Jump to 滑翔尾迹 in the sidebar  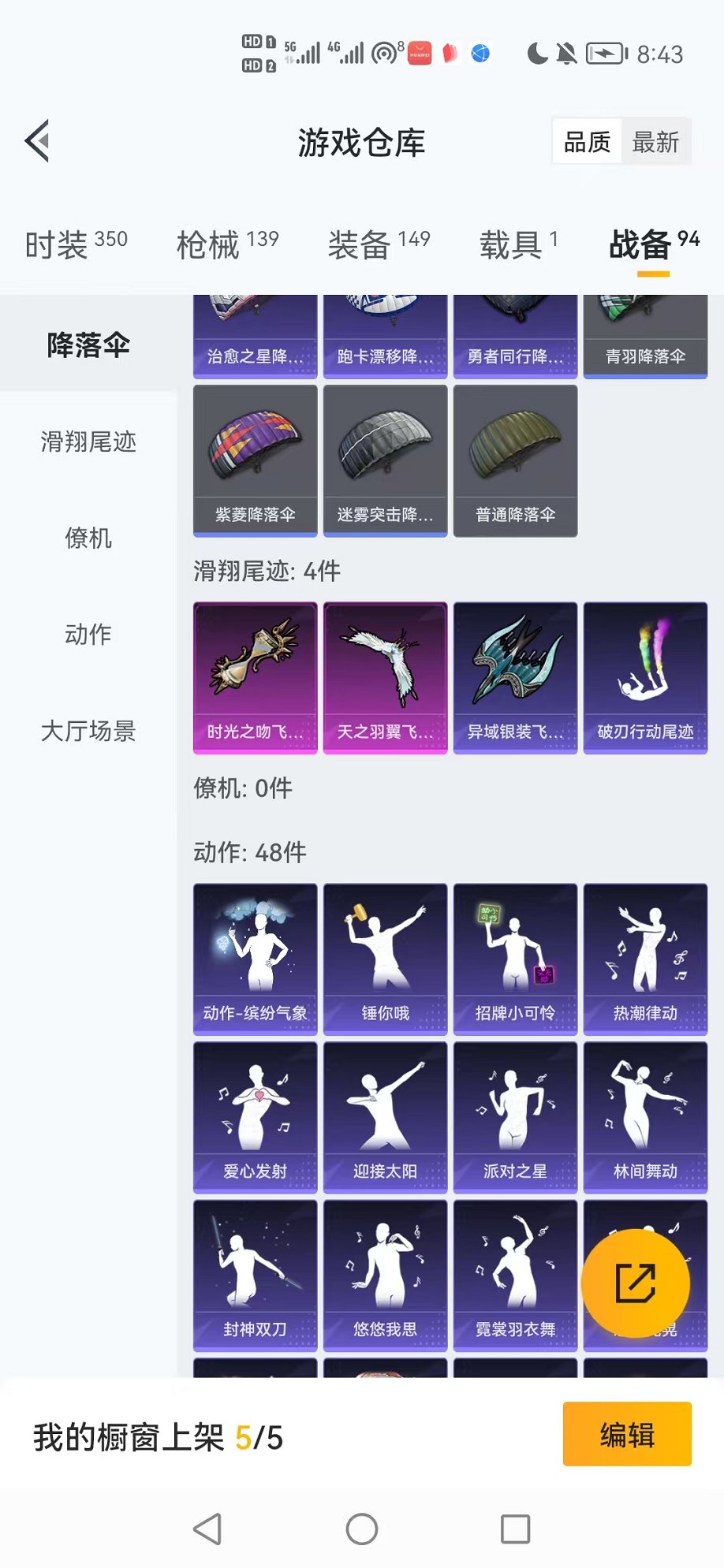(88, 441)
